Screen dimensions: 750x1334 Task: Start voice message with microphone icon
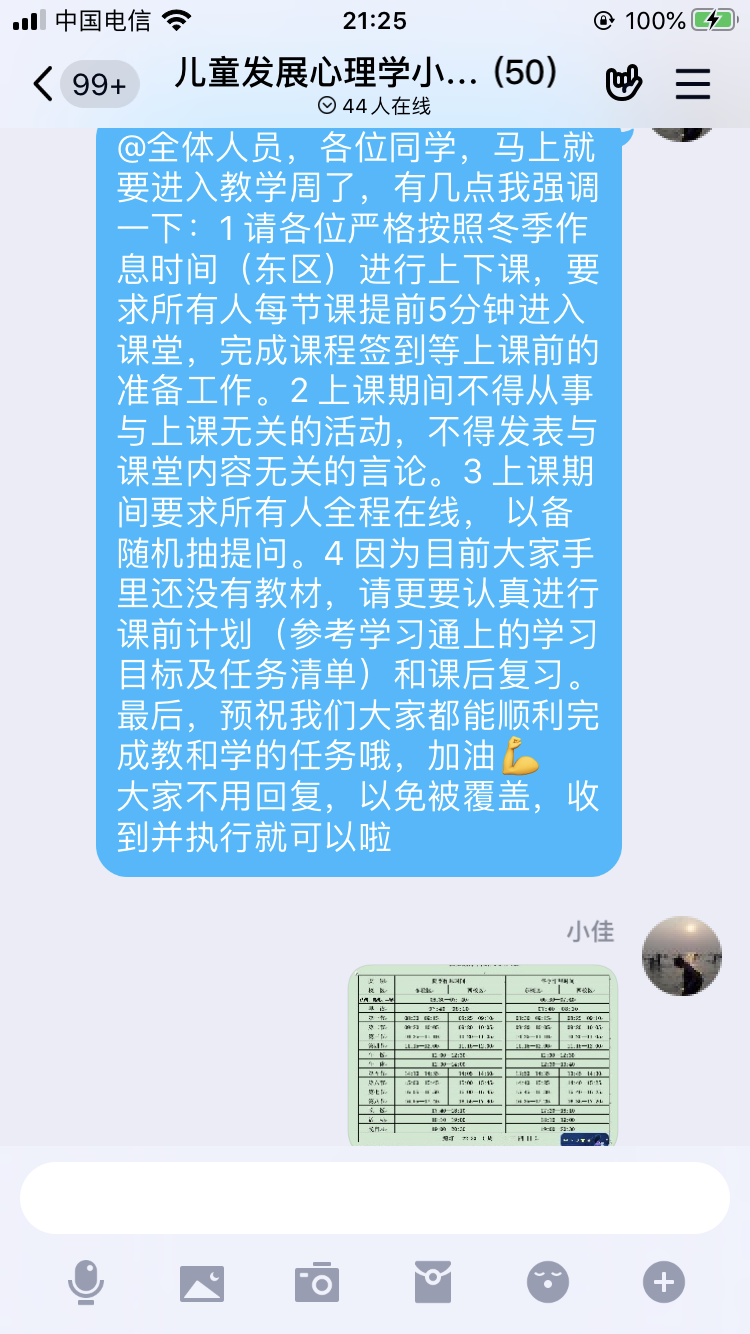pos(86,1282)
